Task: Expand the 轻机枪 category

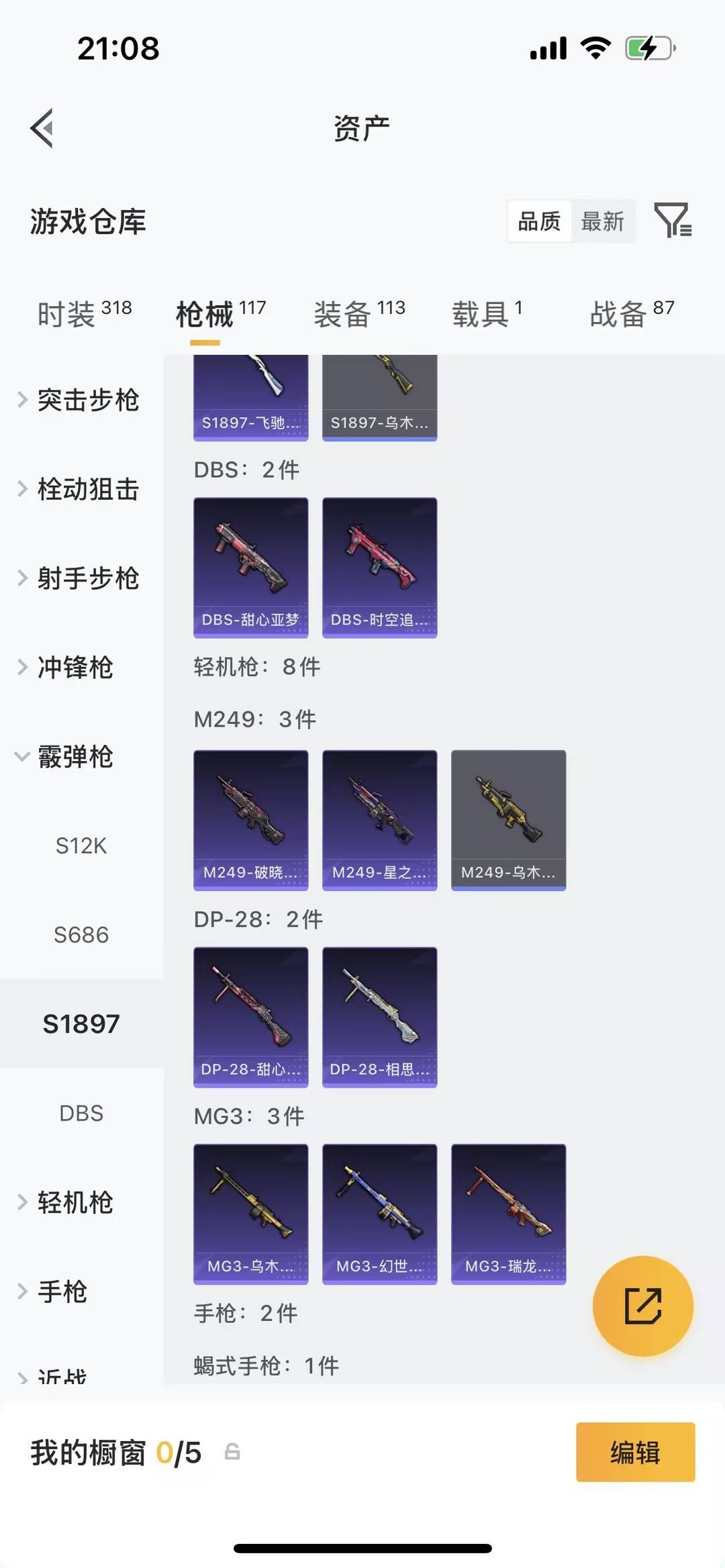Action: pyautogui.click(x=76, y=1202)
